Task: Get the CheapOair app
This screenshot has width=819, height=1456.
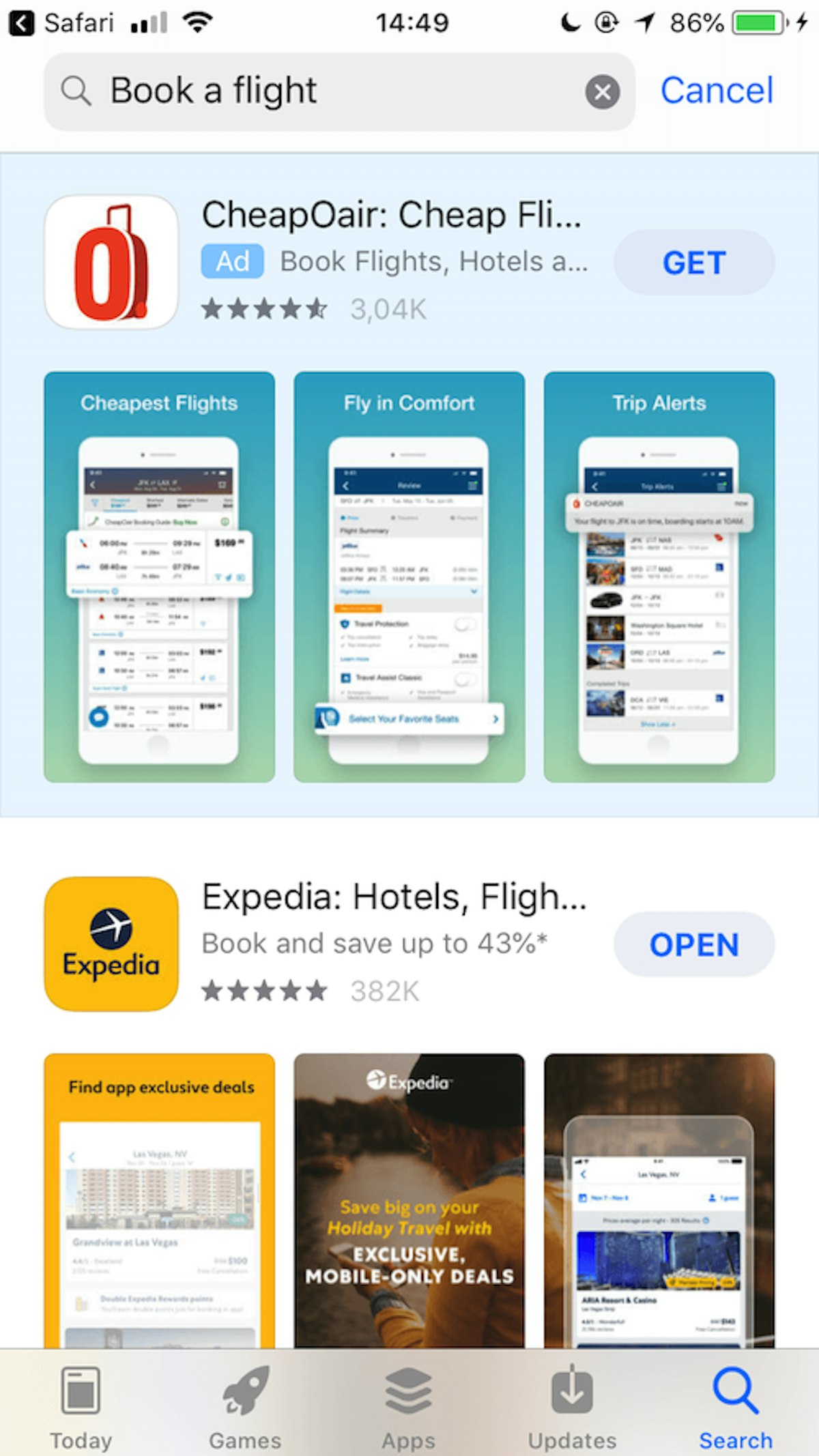Action: pyautogui.click(x=693, y=263)
